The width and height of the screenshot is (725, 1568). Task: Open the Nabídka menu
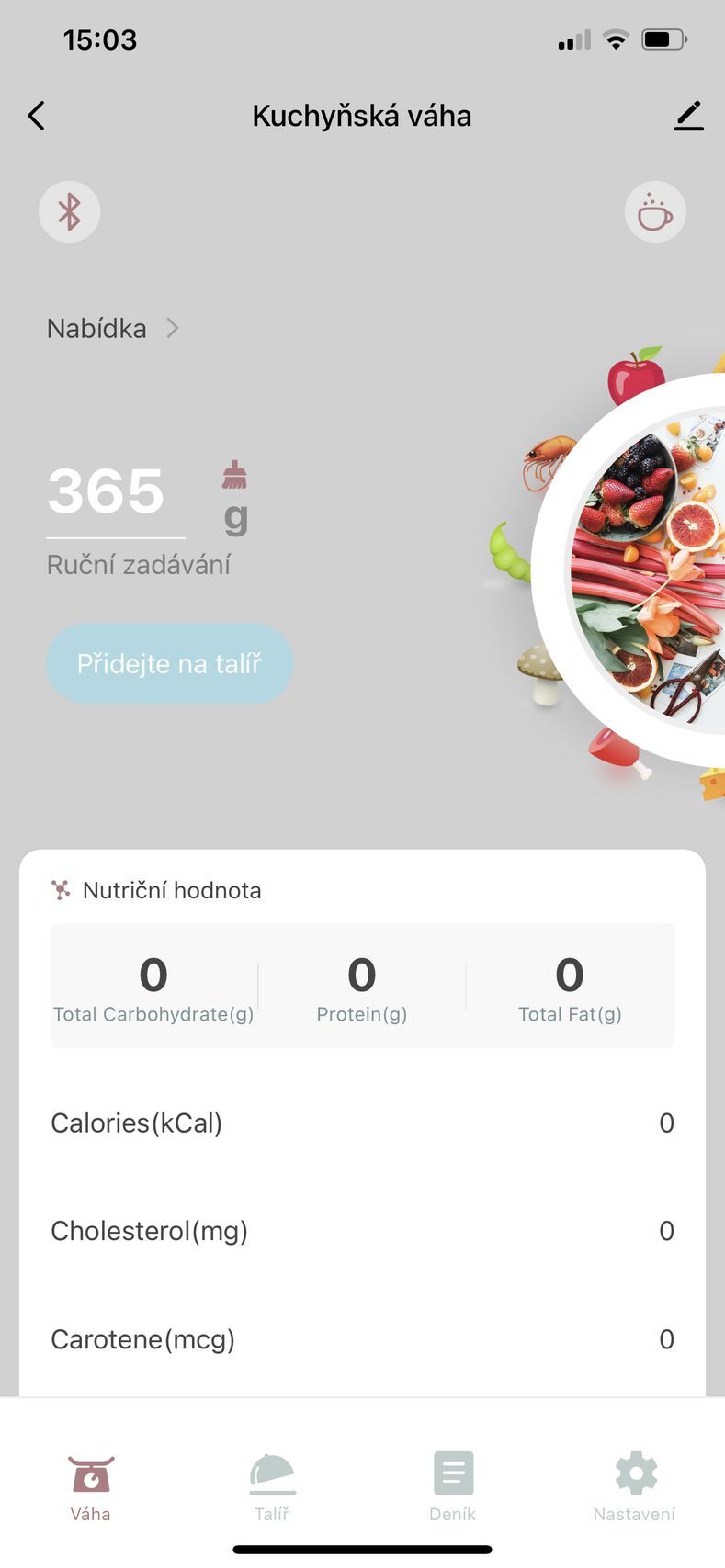112,328
